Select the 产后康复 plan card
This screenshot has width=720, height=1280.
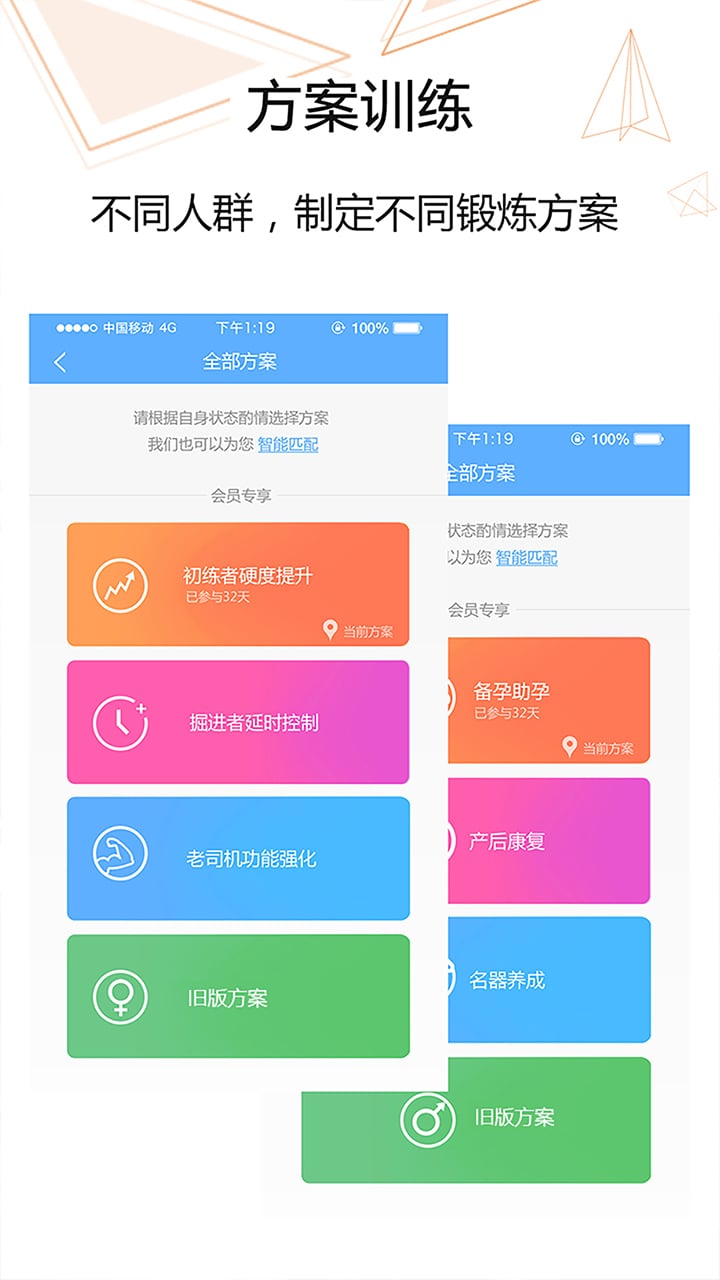548,840
